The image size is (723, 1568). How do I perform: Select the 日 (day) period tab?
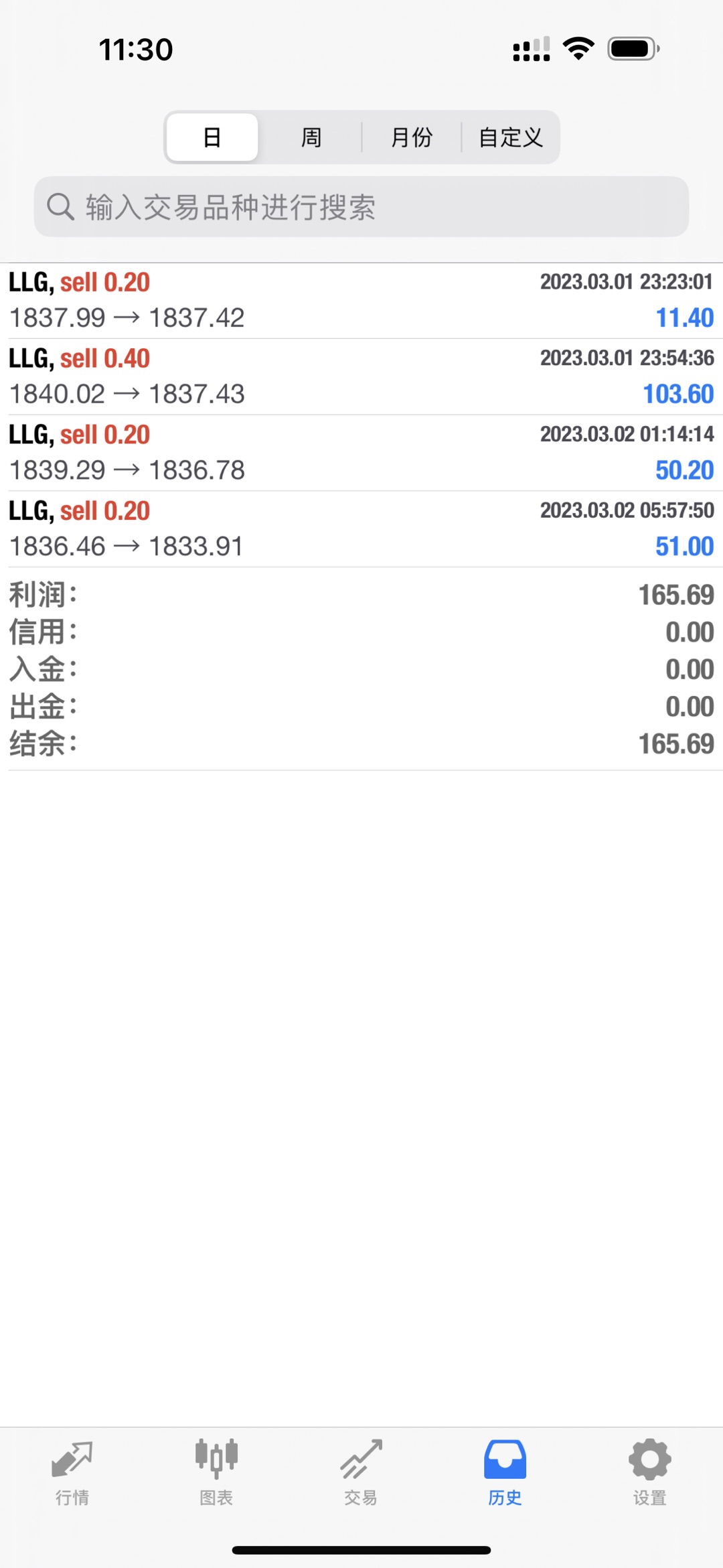[212, 137]
